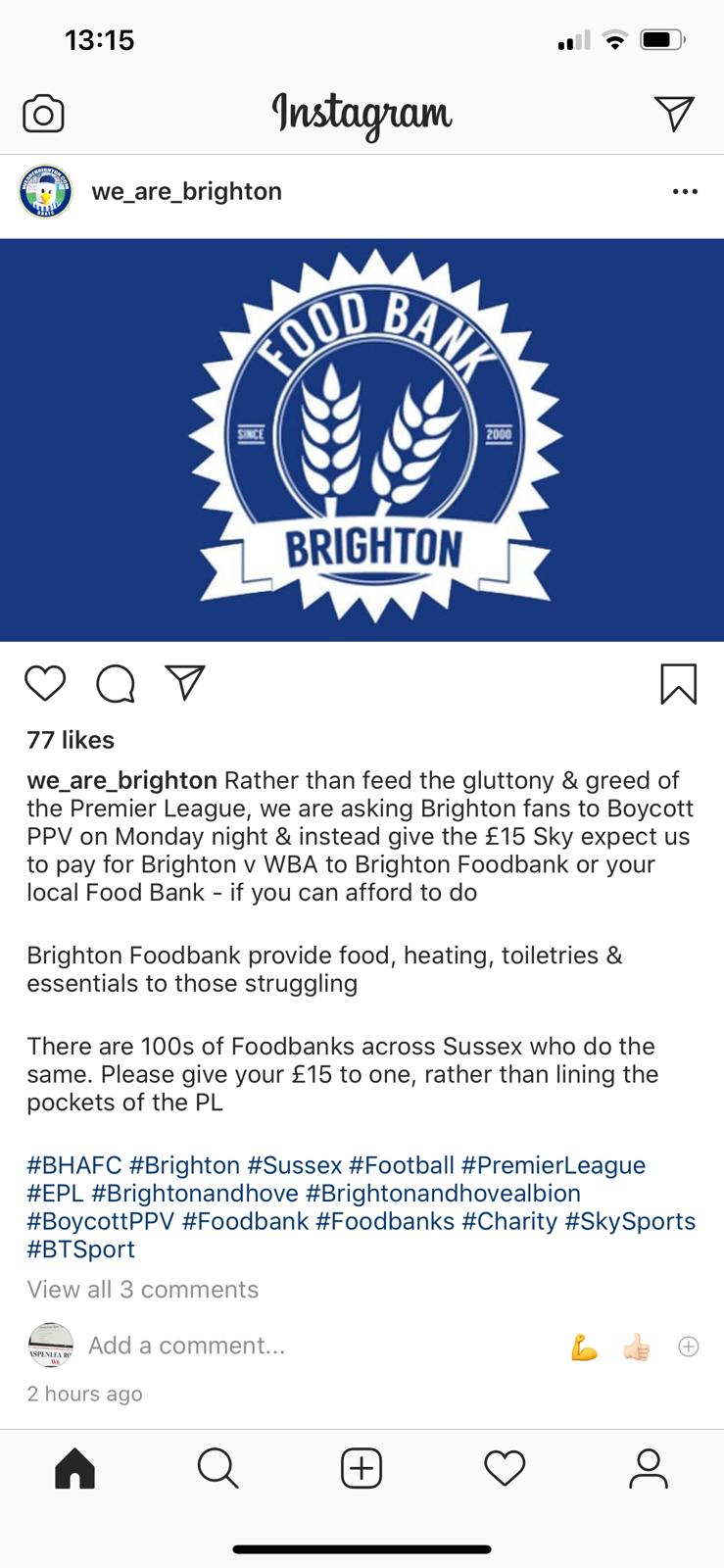Create a new post with plus tab
The image size is (724, 1568).
(x=362, y=1468)
